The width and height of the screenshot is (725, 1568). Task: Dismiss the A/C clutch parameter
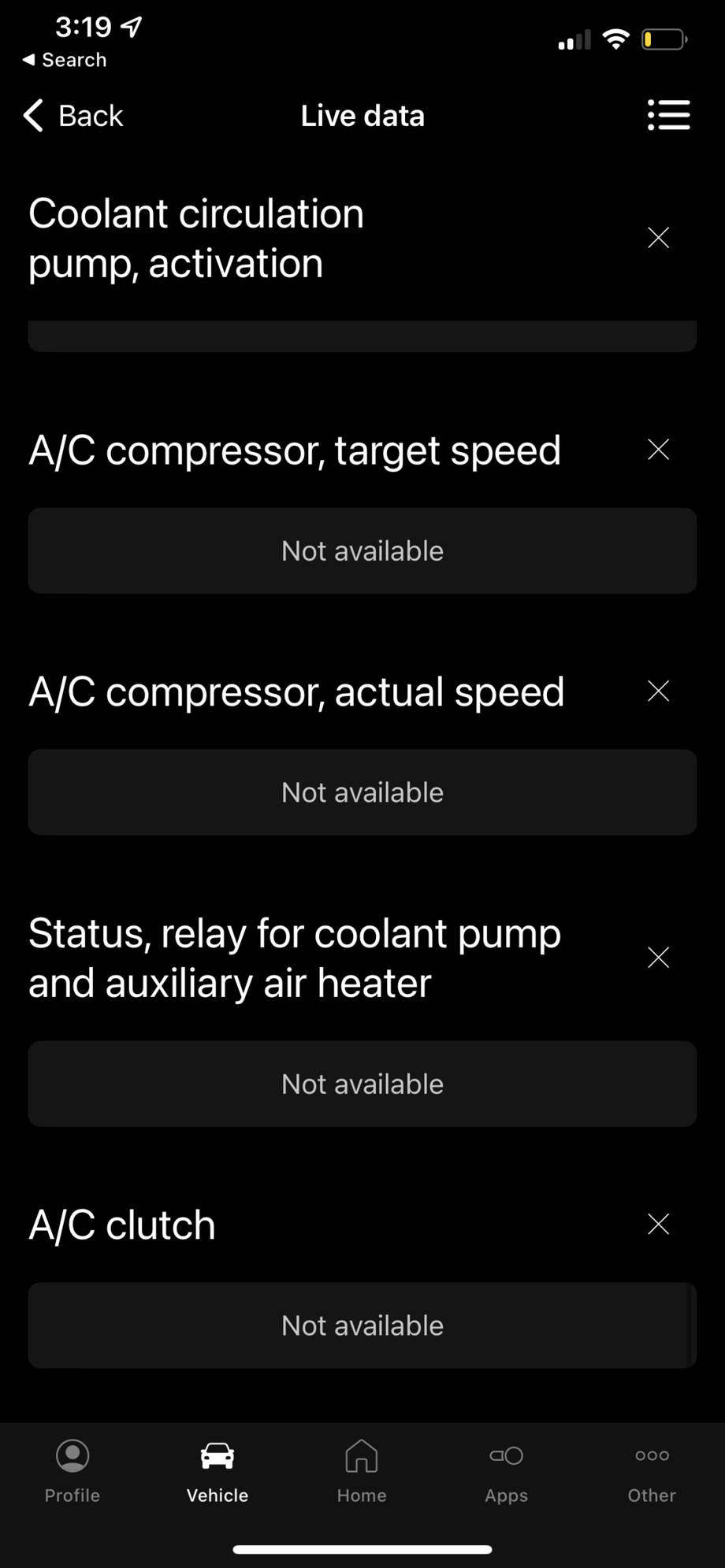[658, 1224]
